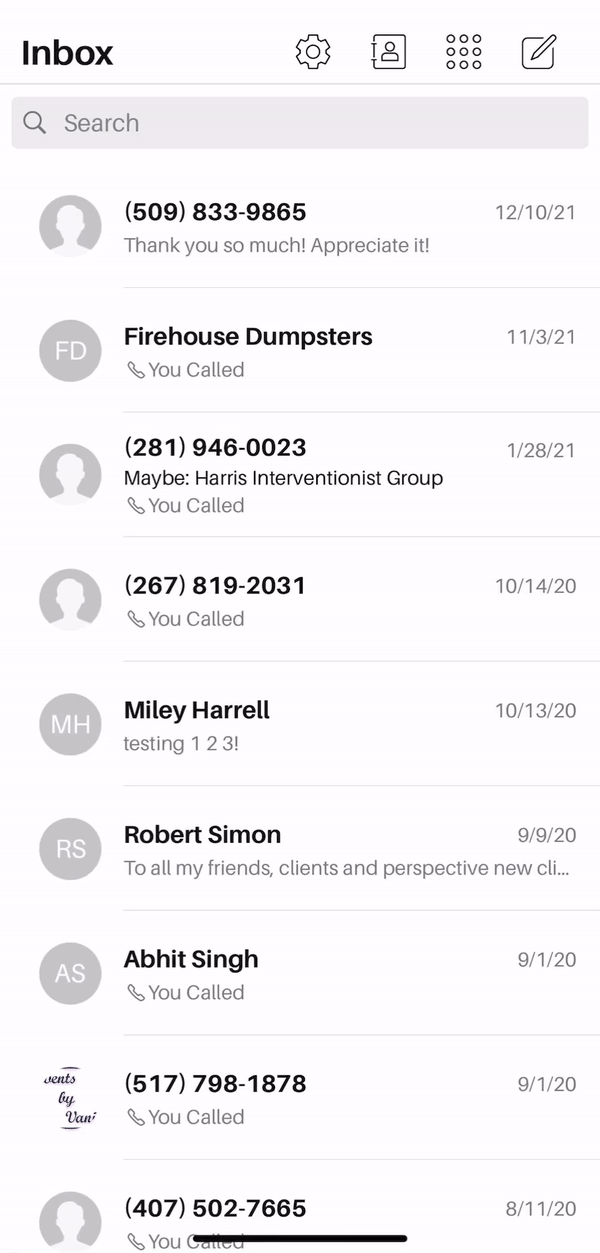Open the (517) 798-1878 thread

(300, 1097)
